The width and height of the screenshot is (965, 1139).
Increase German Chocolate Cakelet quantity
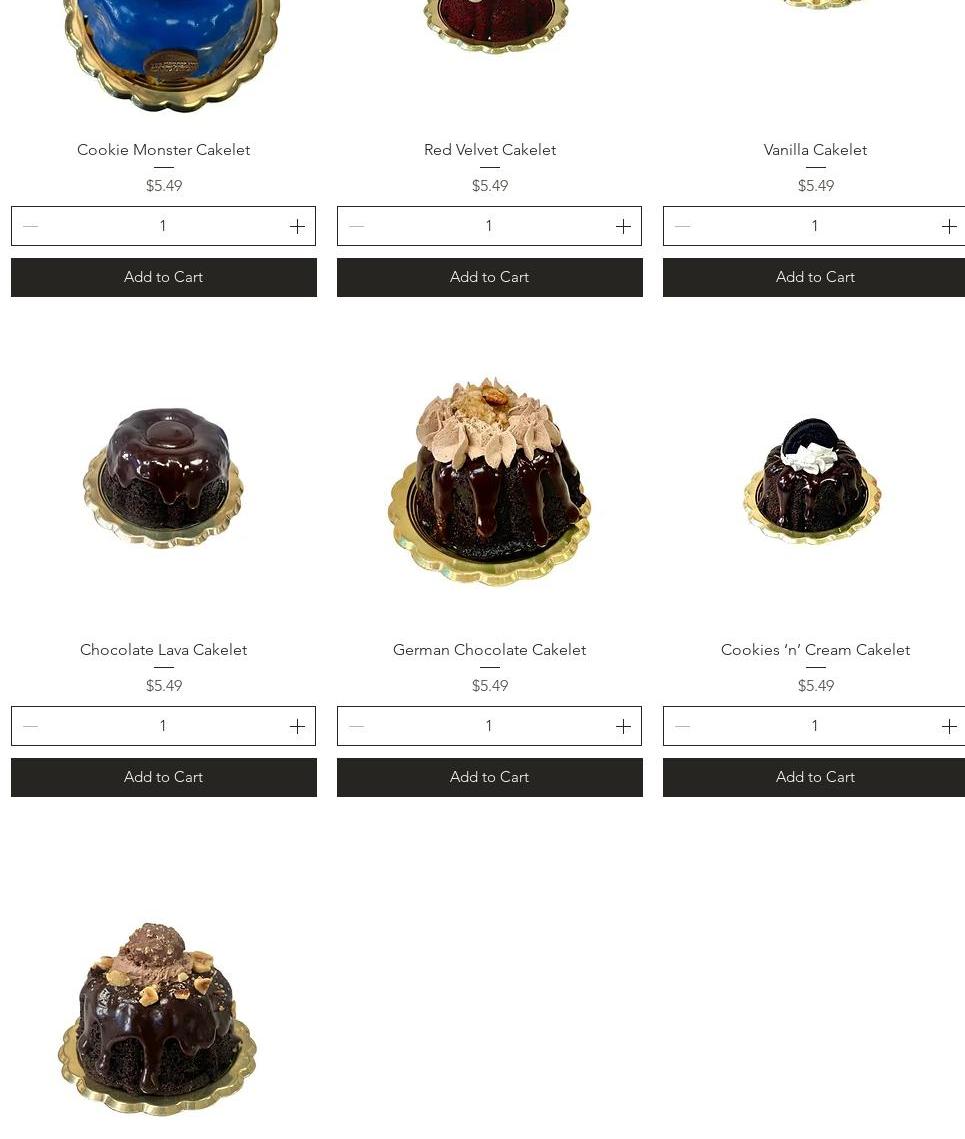(623, 726)
